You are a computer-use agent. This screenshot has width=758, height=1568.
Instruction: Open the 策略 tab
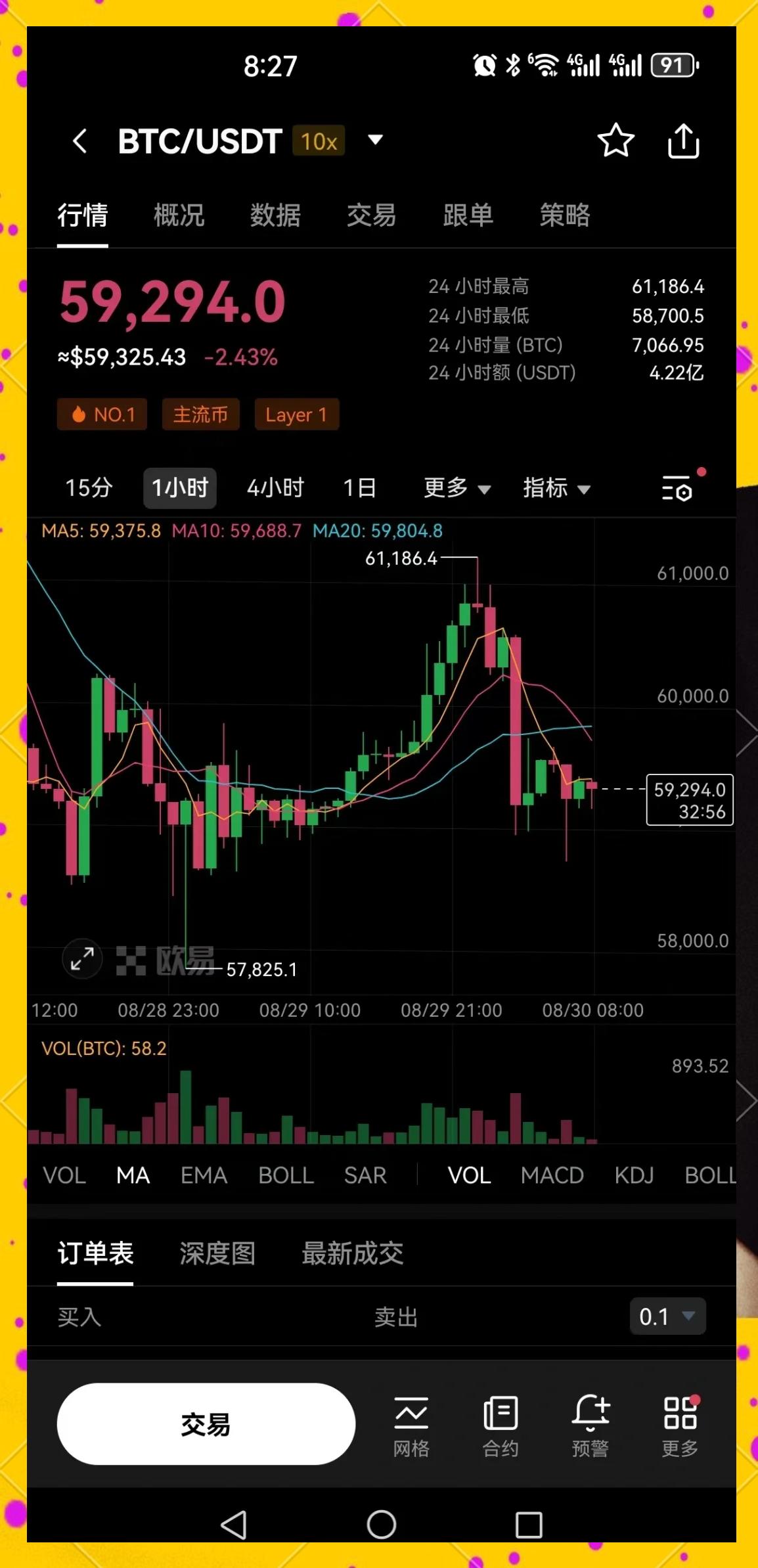click(x=564, y=215)
